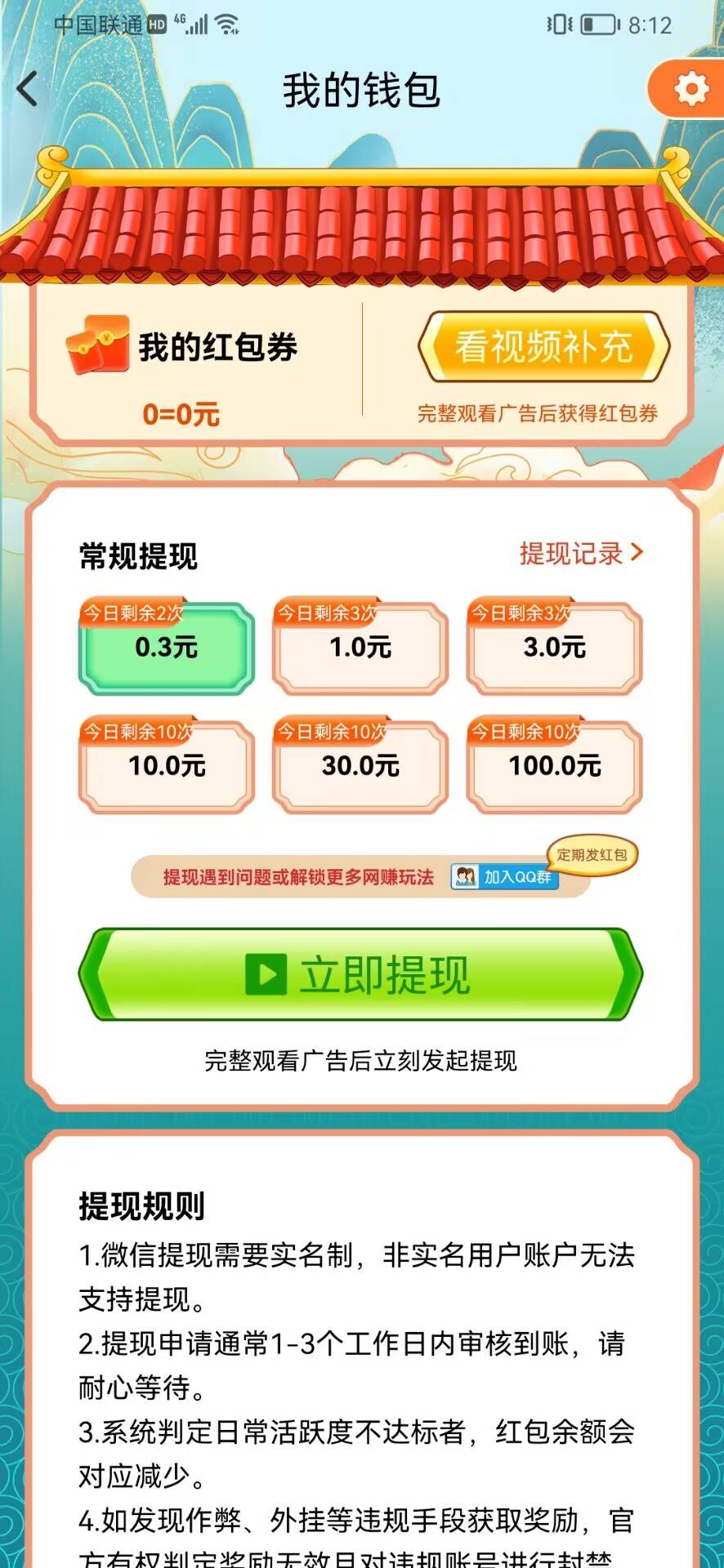Select the 30.0元 withdrawal option

tap(360, 765)
